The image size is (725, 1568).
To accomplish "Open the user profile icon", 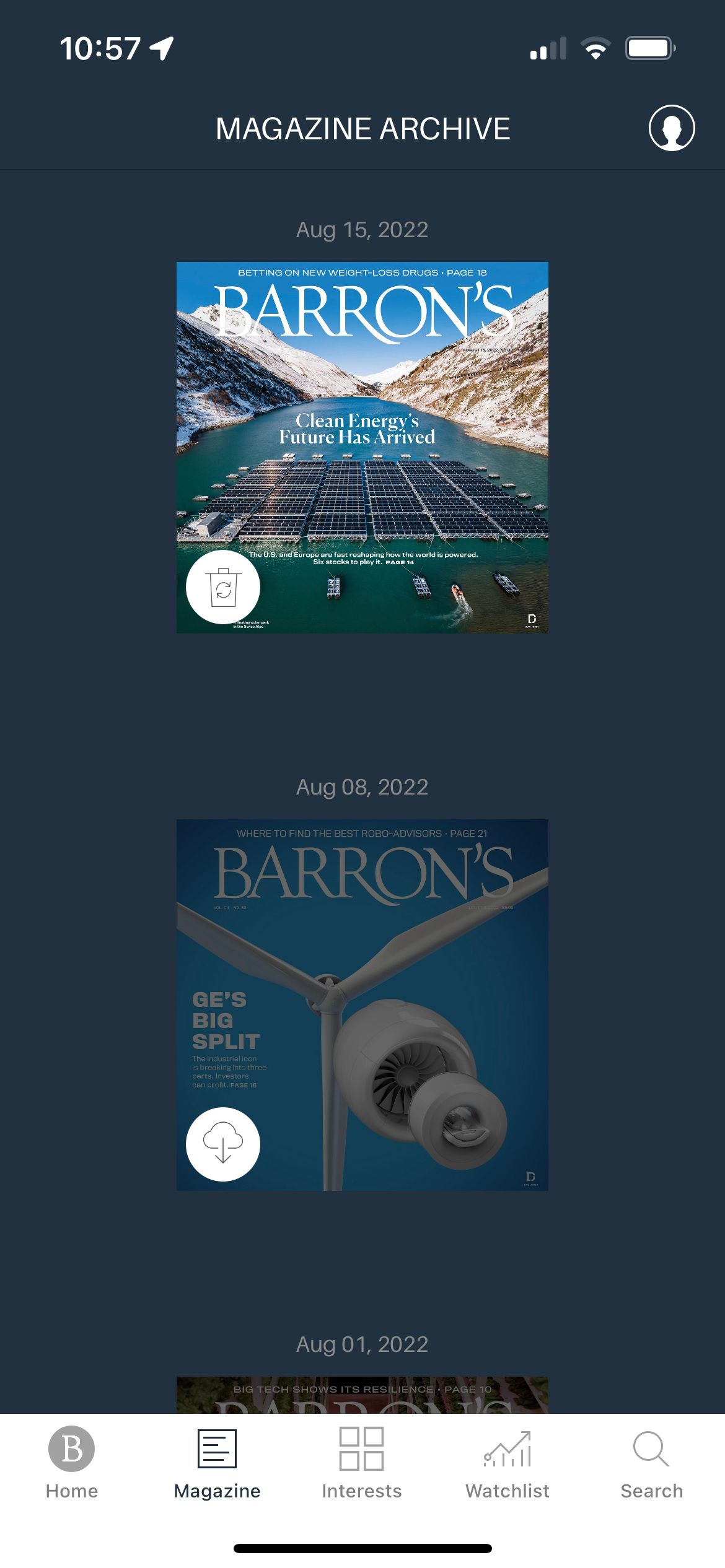I will pyautogui.click(x=671, y=128).
